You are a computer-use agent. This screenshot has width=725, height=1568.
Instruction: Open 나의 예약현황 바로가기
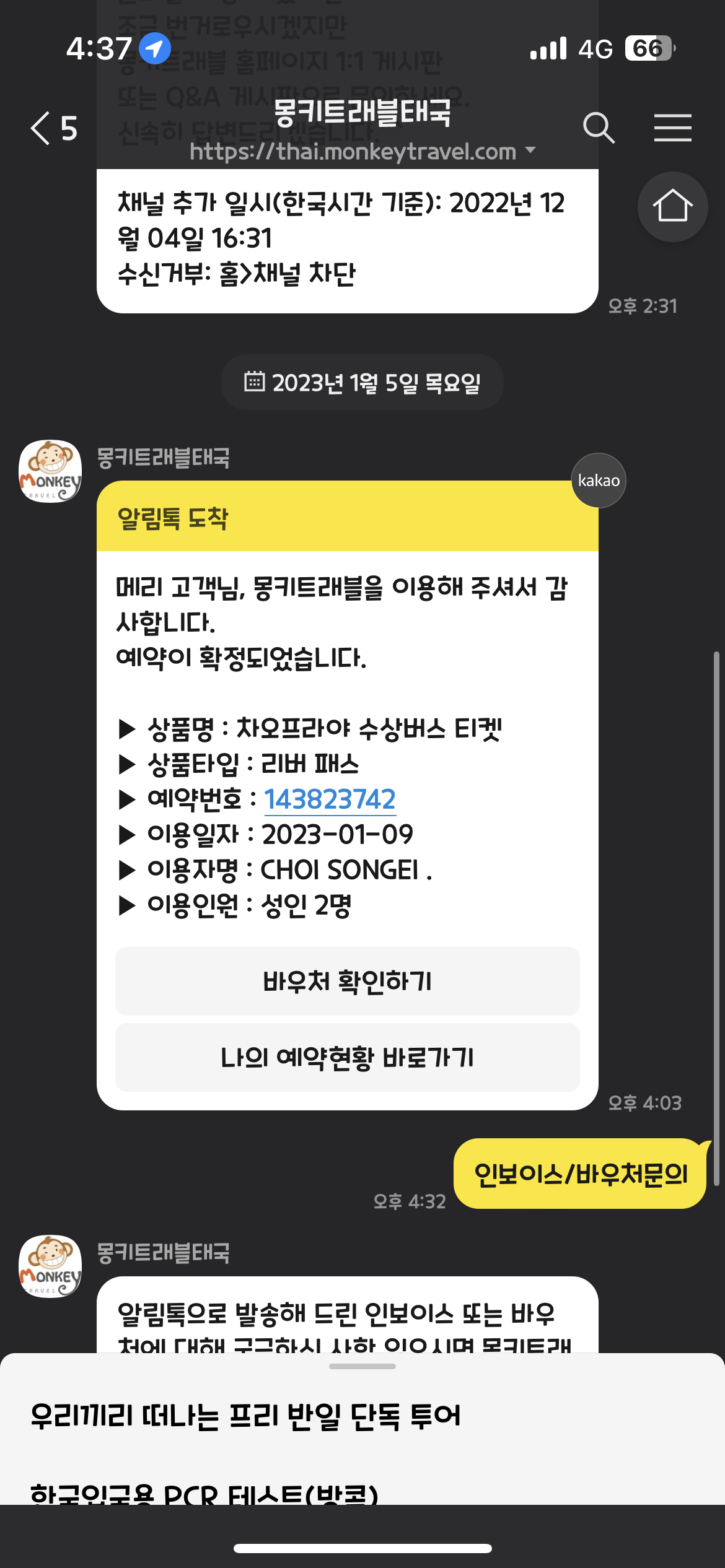click(347, 1058)
